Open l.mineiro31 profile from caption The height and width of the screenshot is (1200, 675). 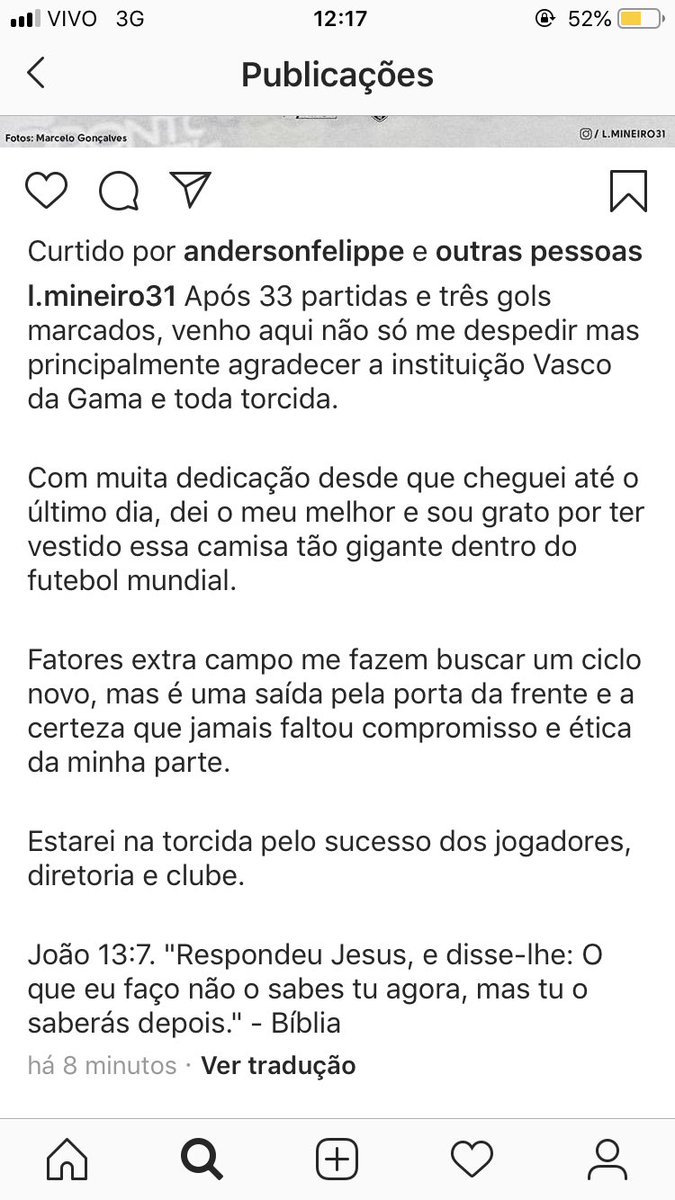(103, 296)
